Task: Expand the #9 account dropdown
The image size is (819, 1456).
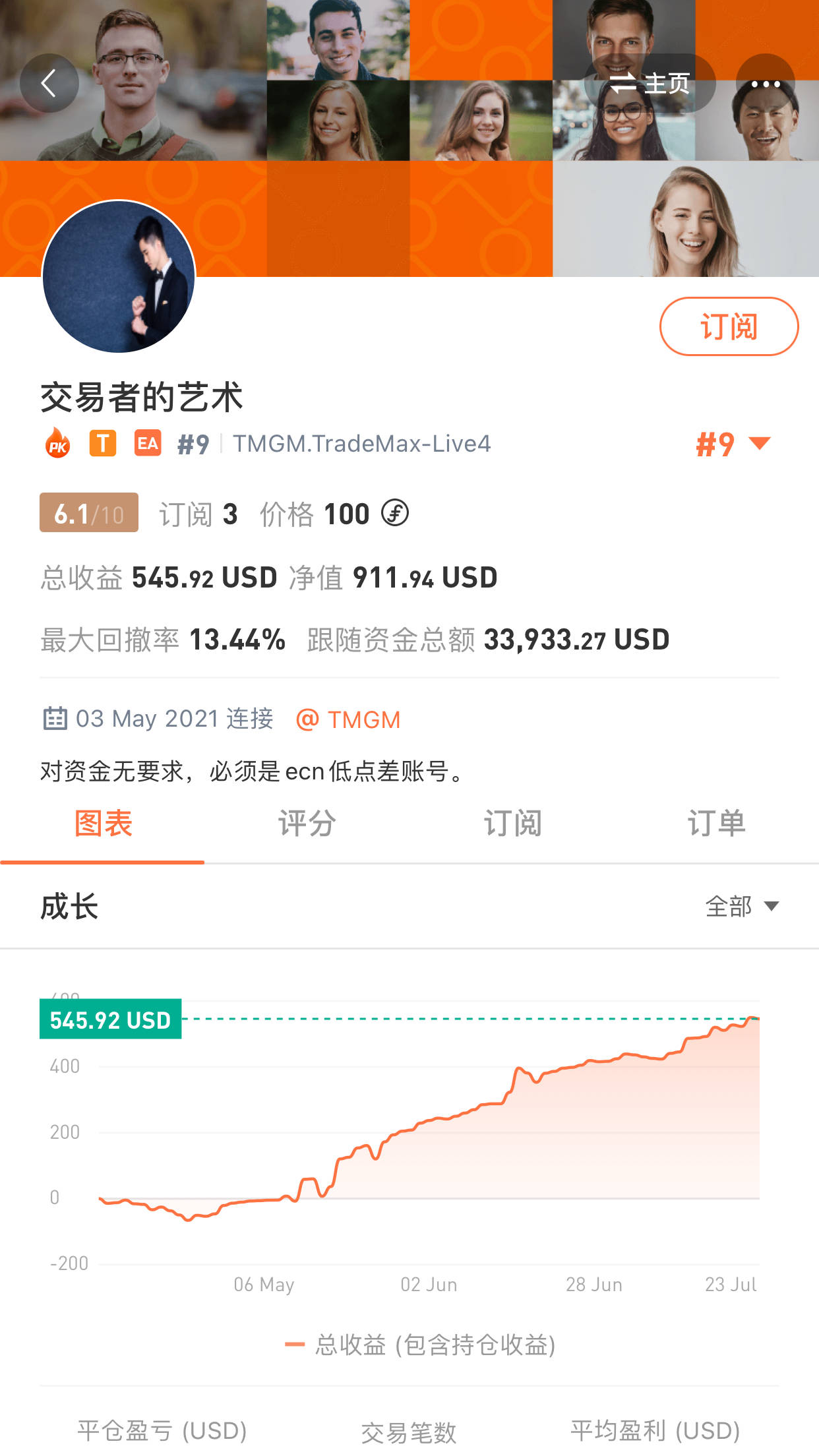Action: (733, 444)
